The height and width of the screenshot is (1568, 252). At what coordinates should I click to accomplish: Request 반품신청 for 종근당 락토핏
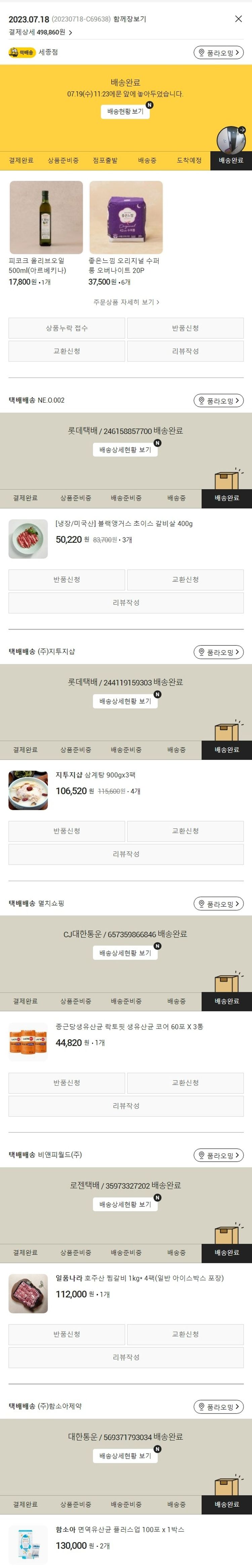tap(67, 1082)
